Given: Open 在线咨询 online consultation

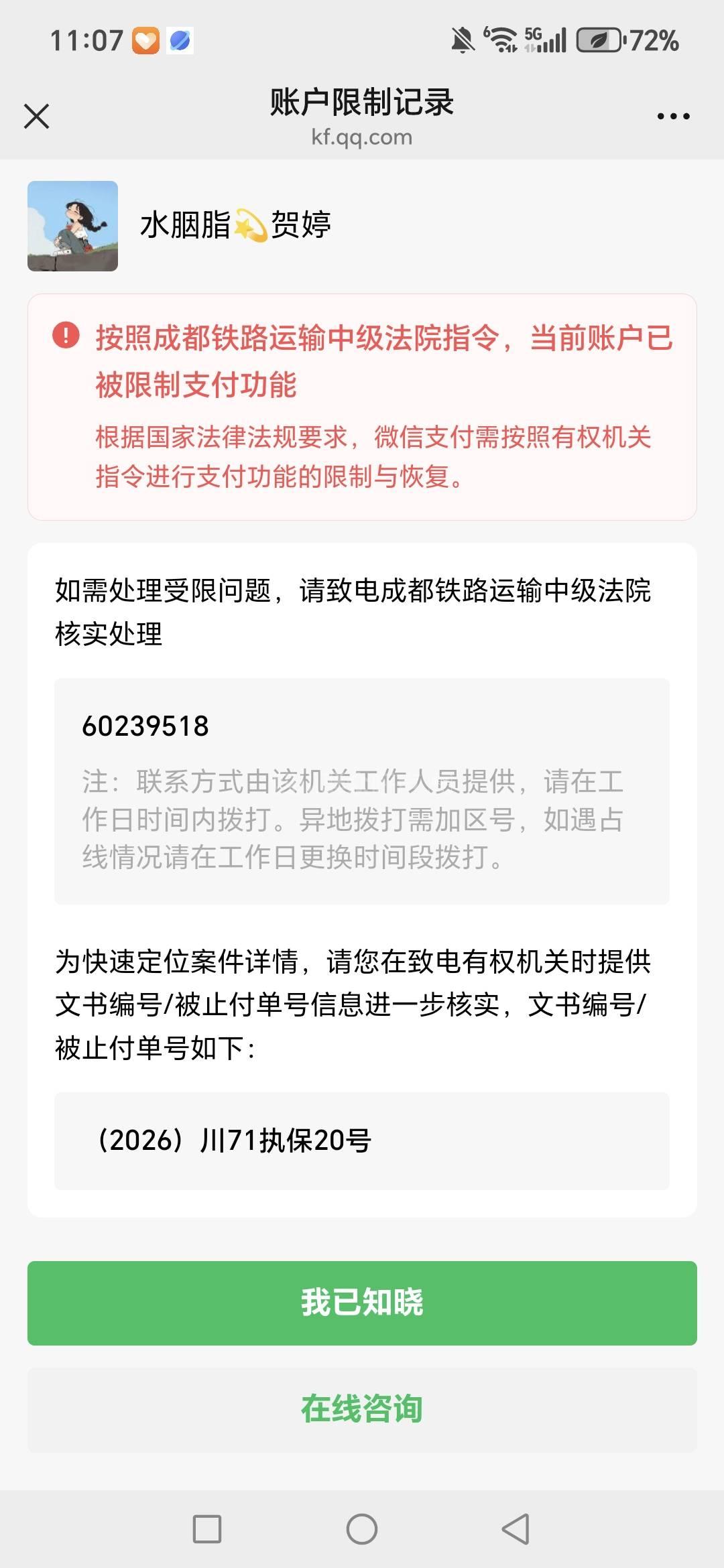Looking at the screenshot, I should point(362,1409).
